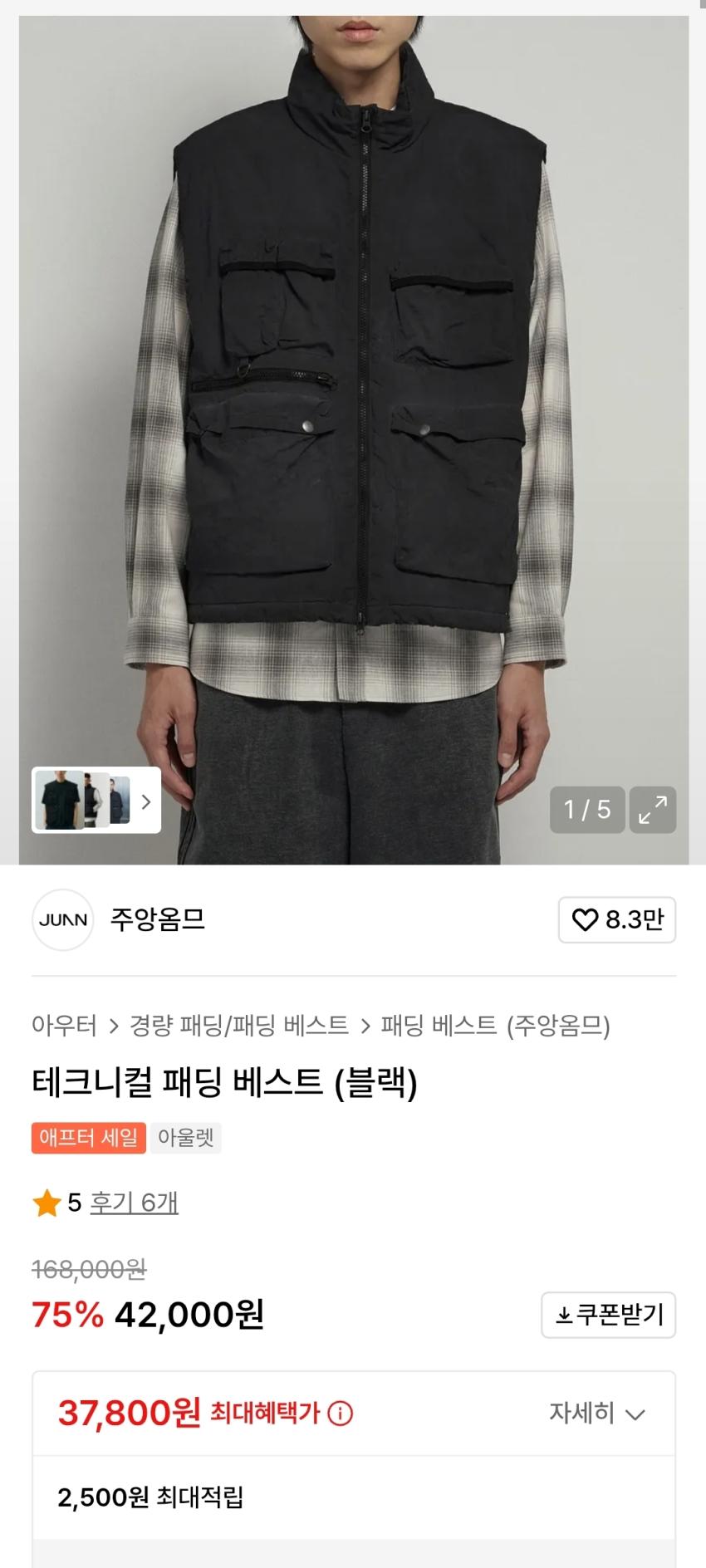706x1568 pixels.
Task: Like this product with the heart button
Action: [x=616, y=920]
